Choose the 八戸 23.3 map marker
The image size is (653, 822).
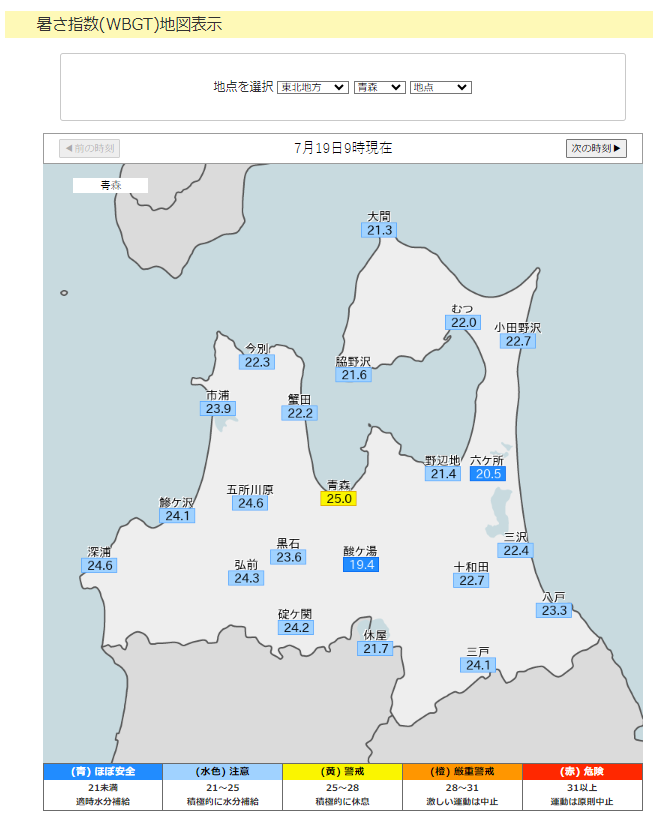(x=554, y=611)
